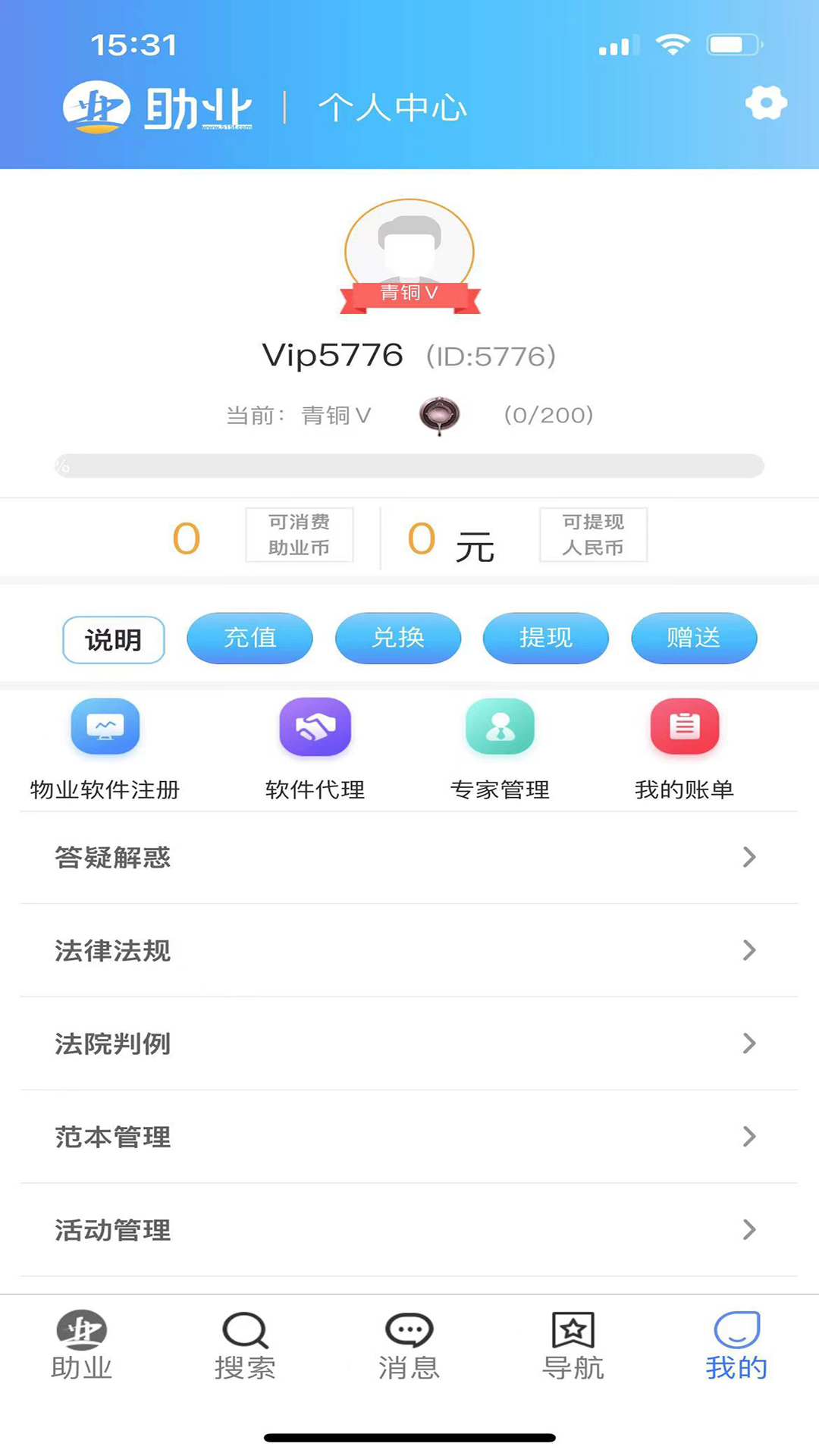Screen dimensions: 819x1456
Task: Tap the 充值 recharge button
Action: (x=249, y=639)
